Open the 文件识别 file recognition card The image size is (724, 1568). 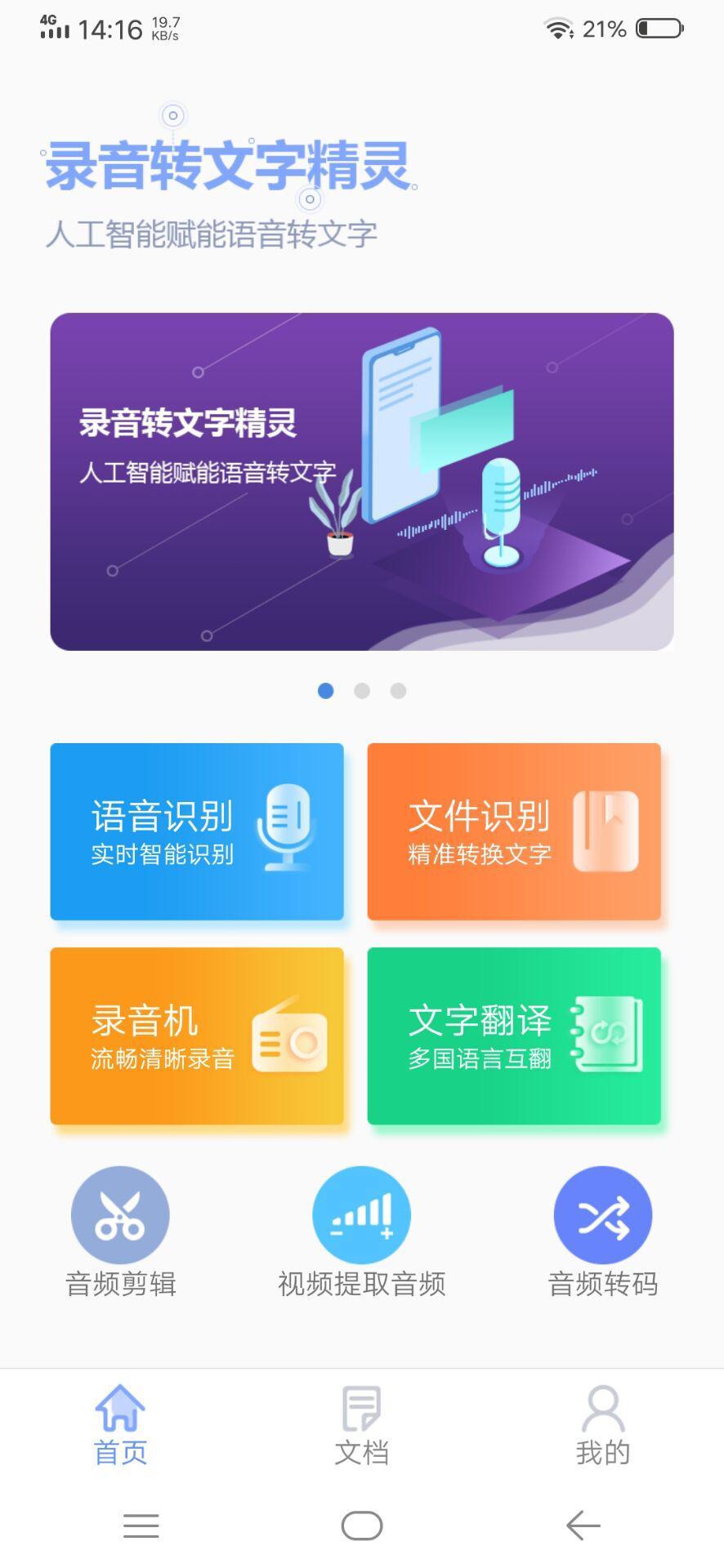point(514,831)
